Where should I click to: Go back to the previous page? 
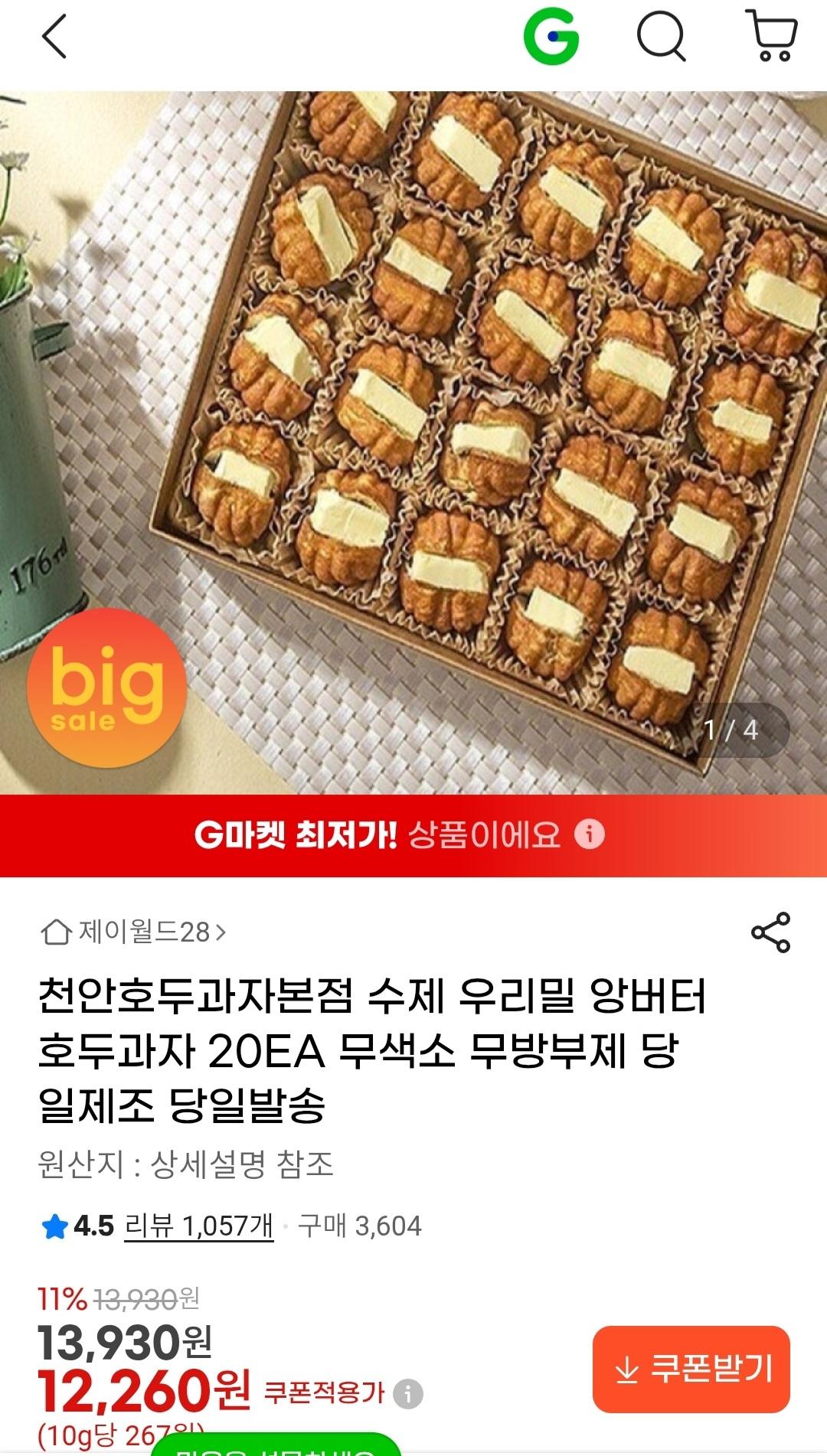coord(54,36)
